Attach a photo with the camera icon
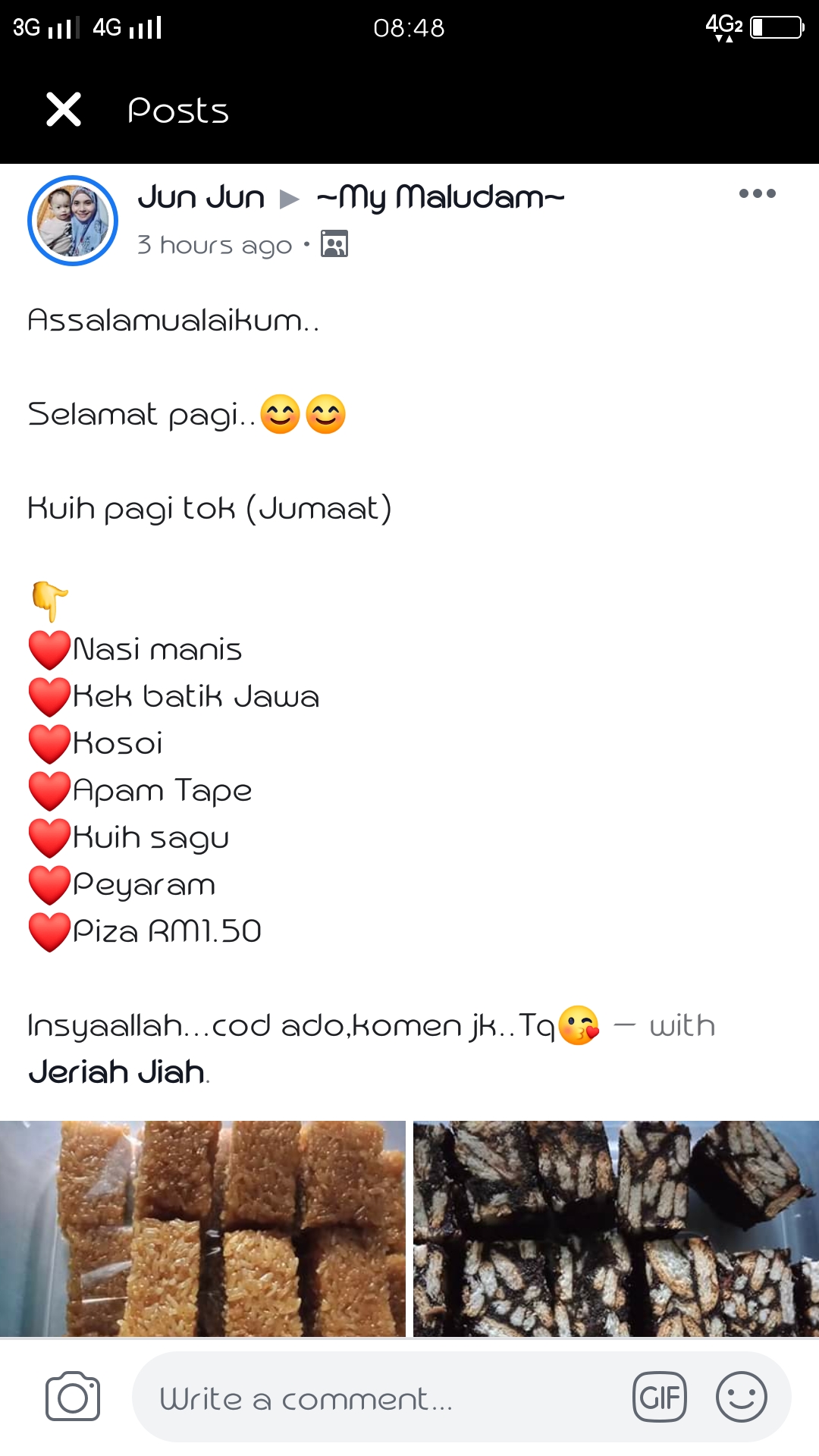Viewport: 819px width, 1456px height. (x=73, y=1397)
